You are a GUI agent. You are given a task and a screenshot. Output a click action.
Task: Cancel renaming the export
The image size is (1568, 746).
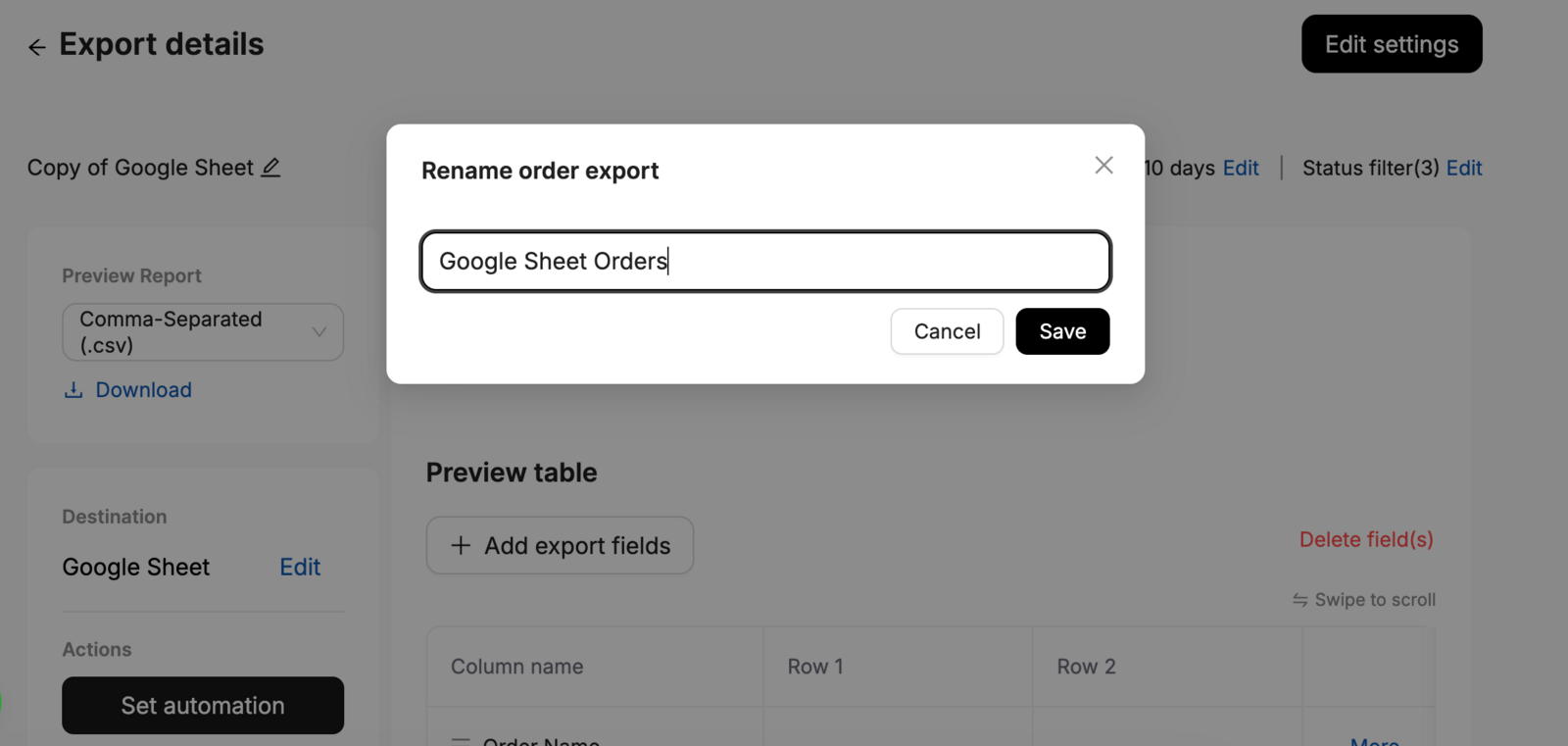[947, 331]
